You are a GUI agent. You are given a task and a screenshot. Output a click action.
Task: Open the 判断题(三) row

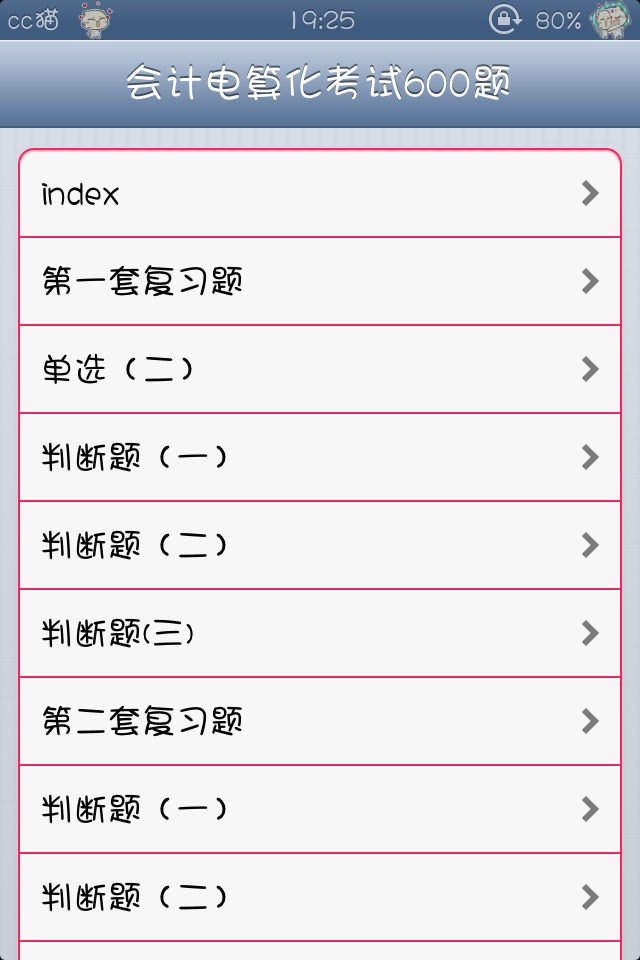[320, 634]
